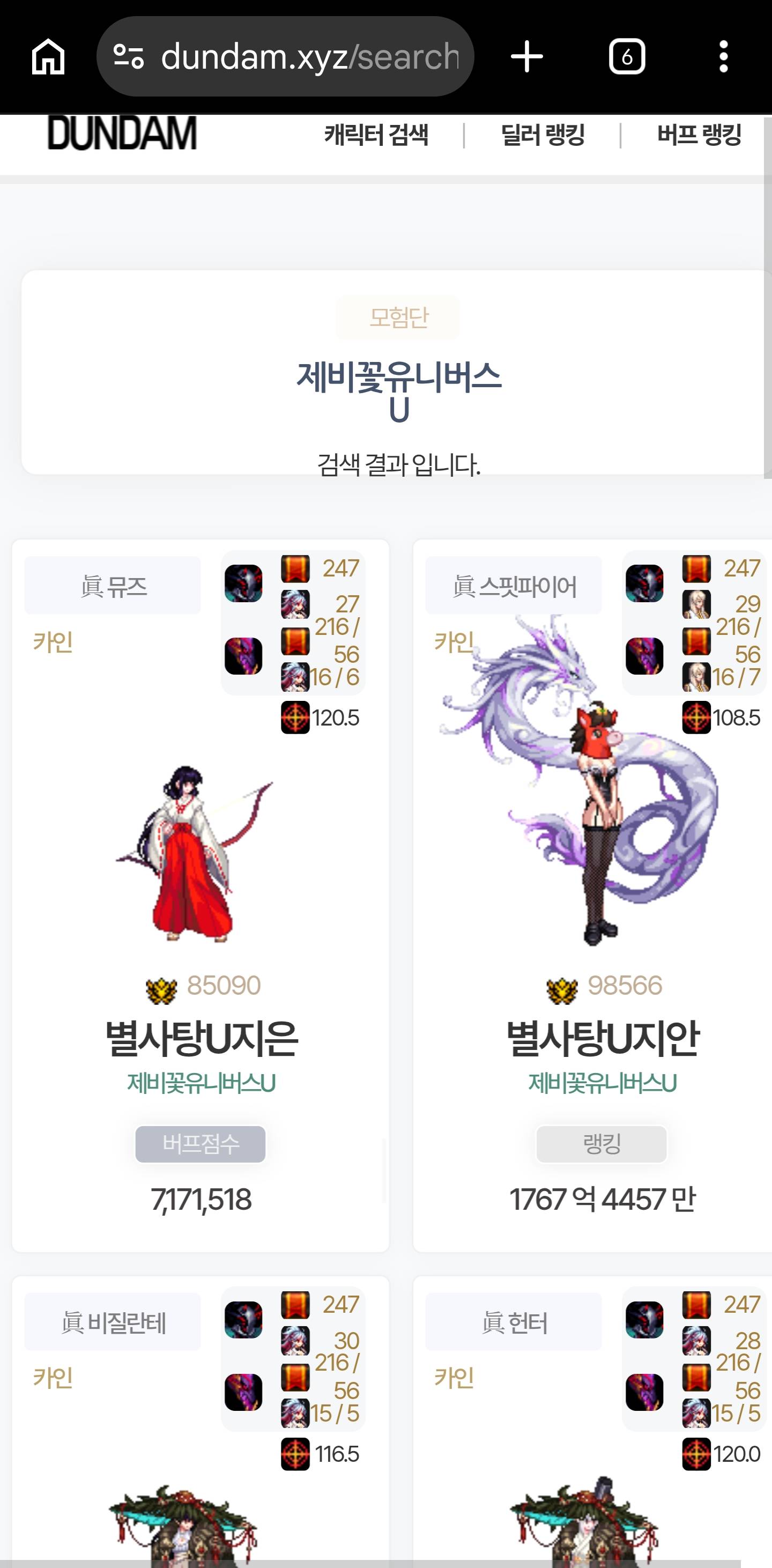
Task: Open the tab switcher showing 6 tabs
Action: coord(627,57)
